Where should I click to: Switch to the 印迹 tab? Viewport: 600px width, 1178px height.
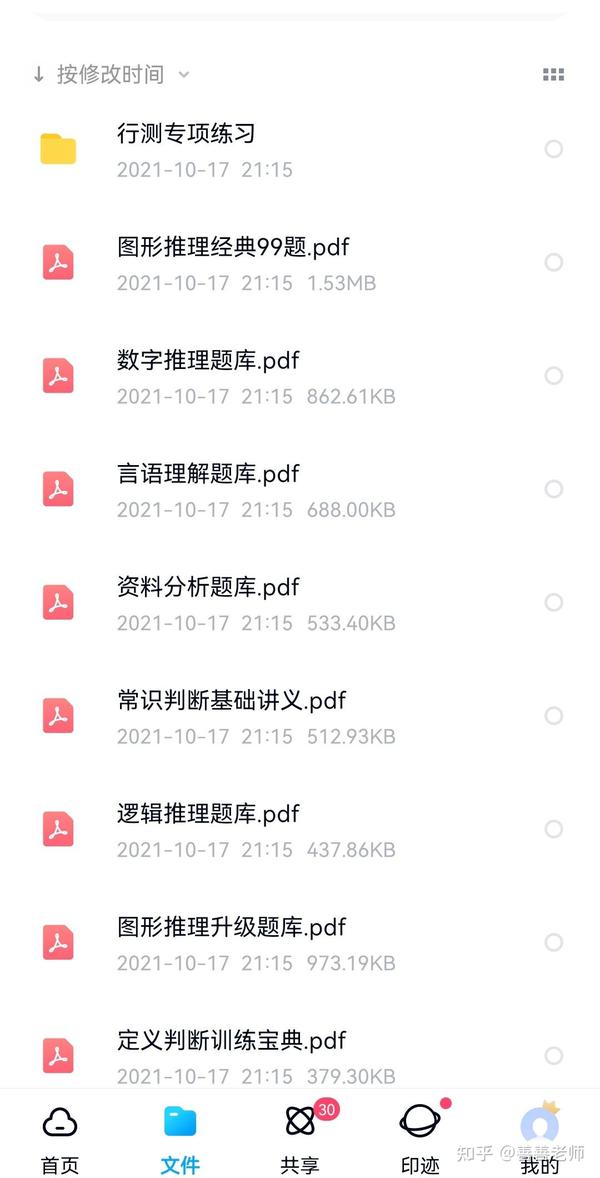[x=420, y=1138]
